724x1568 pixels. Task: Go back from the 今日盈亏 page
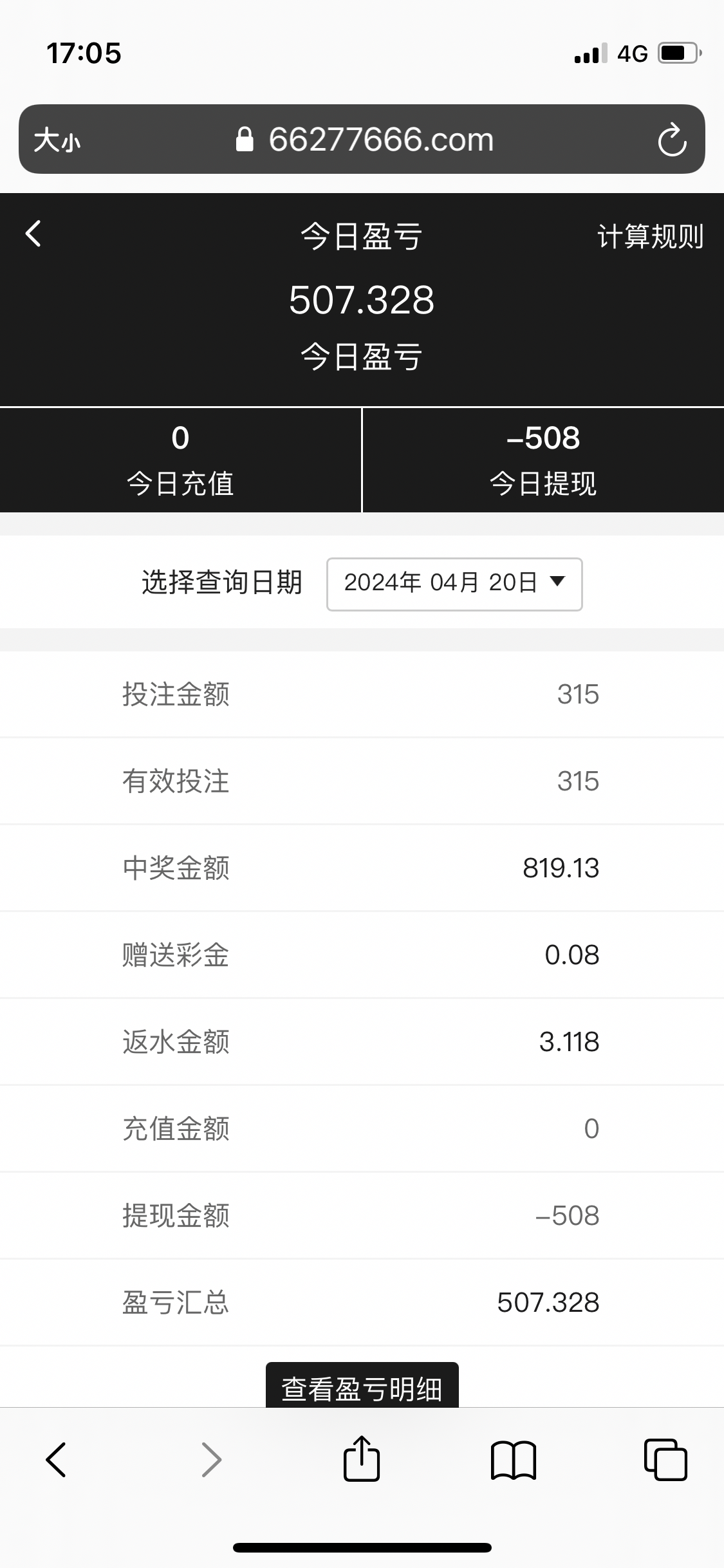click(33, 234)
